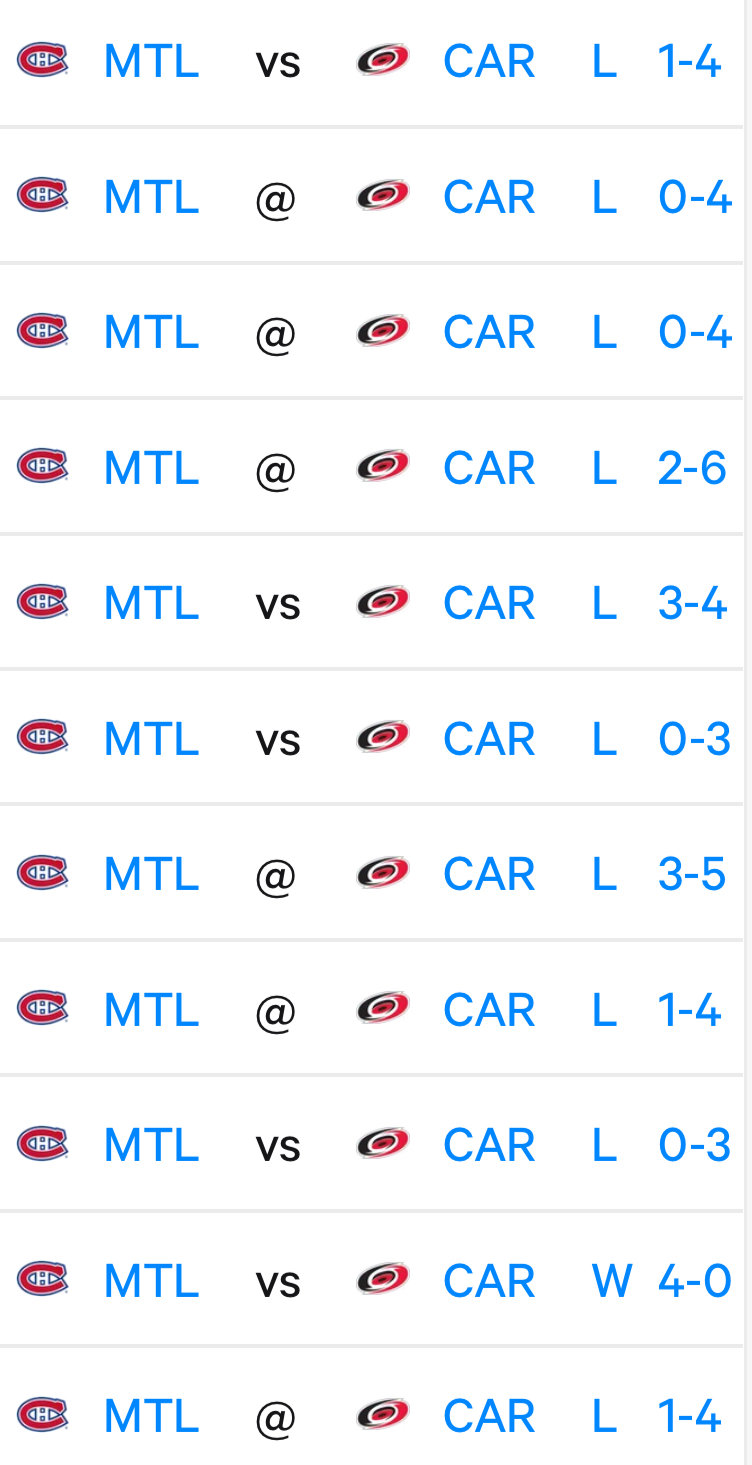The height and width of the screenshot is (1465, 752).
Task: Open the 4-0 win game result
Action: [695, 1281]
